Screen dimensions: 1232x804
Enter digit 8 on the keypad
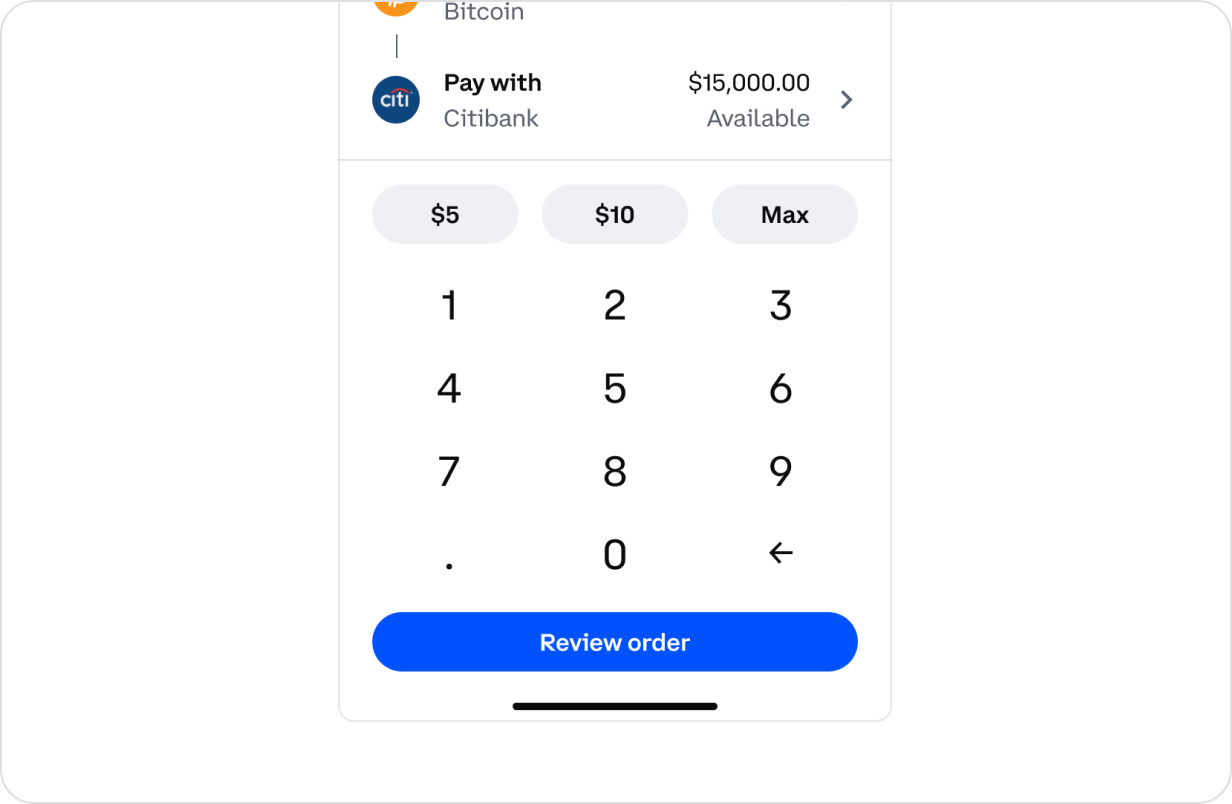[615, 471]
